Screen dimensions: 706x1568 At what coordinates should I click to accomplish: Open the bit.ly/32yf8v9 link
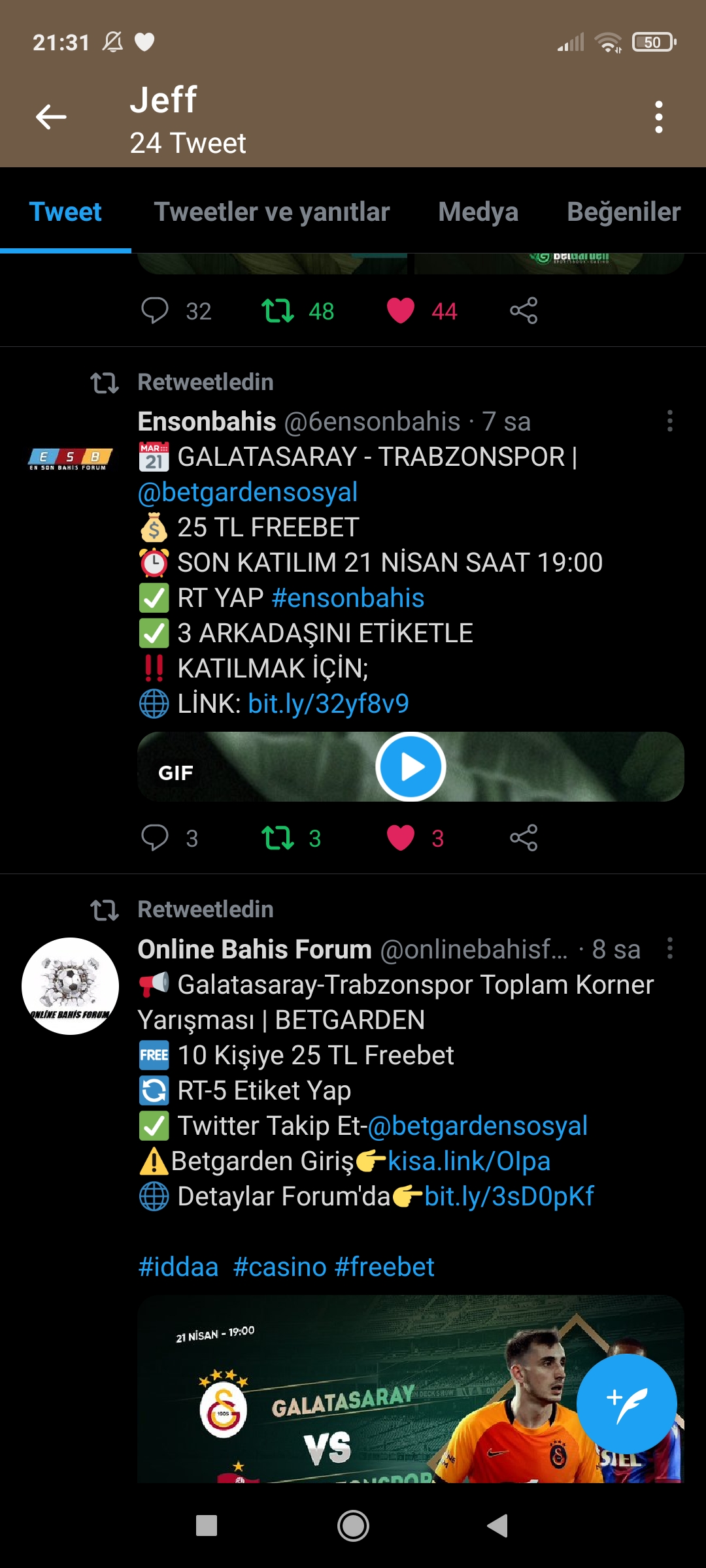click(x=328, y=704)
